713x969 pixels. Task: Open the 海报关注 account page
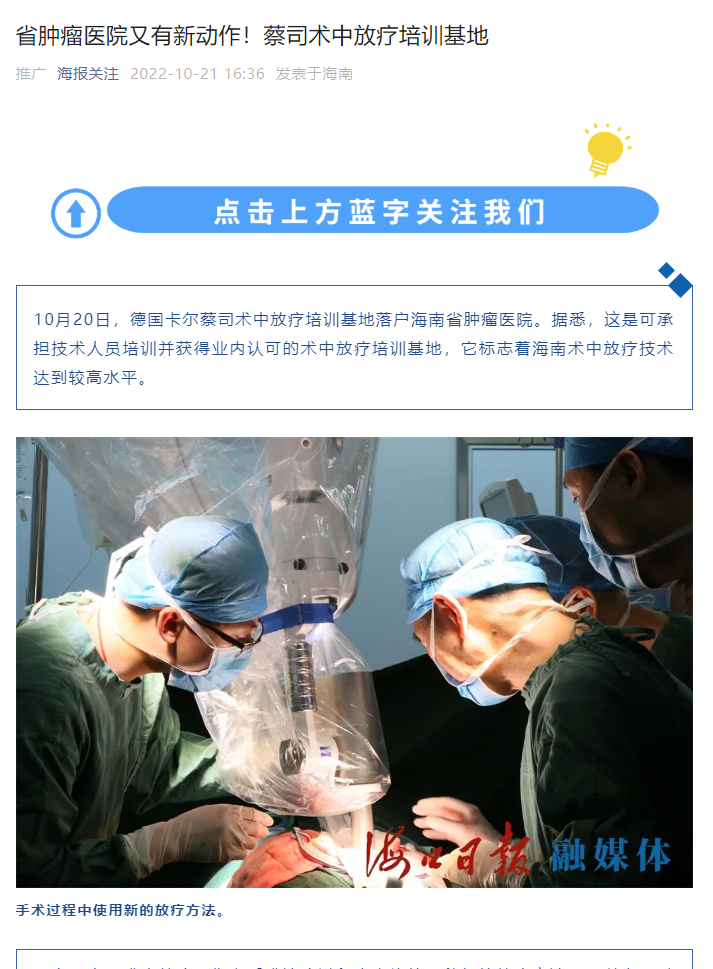click(x=88, y=74)
